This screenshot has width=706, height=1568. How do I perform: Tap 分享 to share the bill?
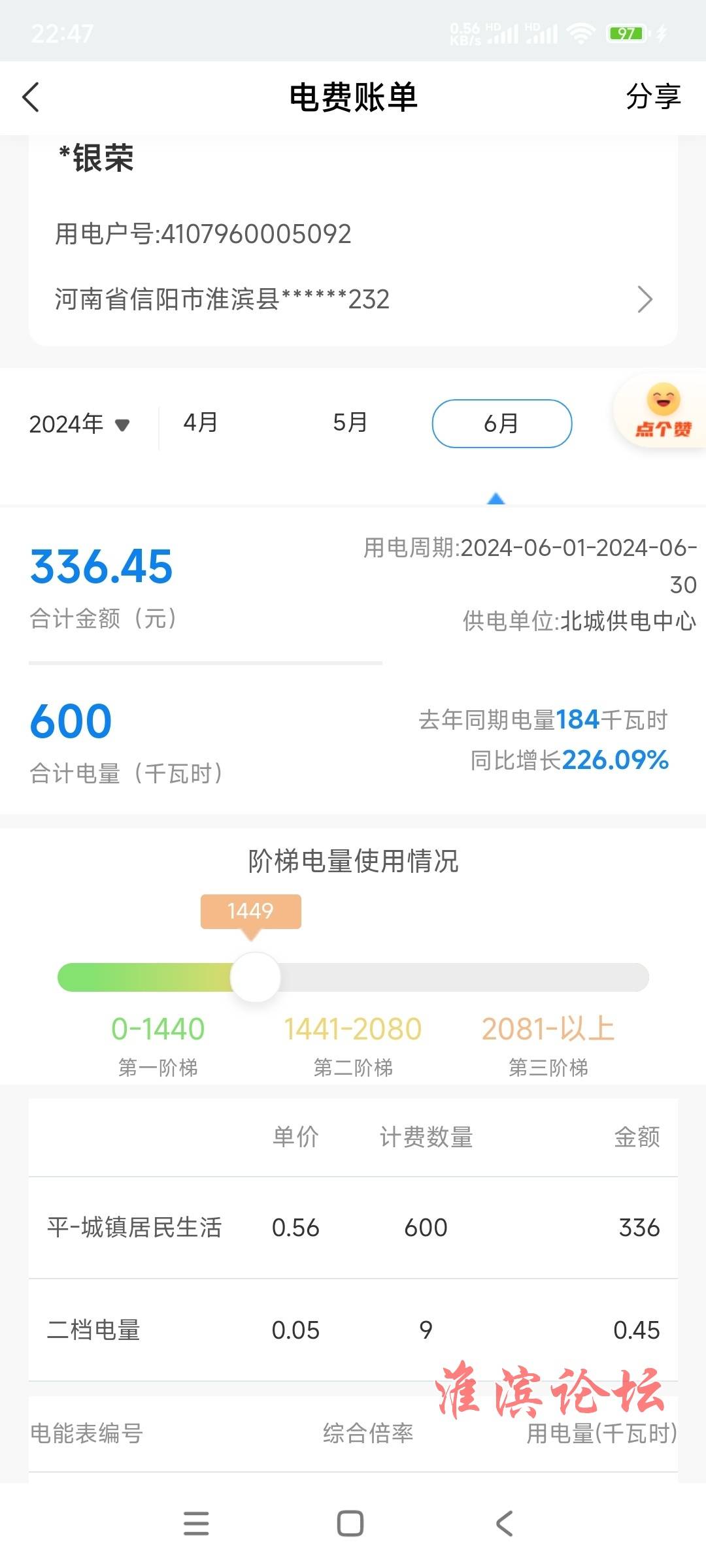click(x=653, y=97)
